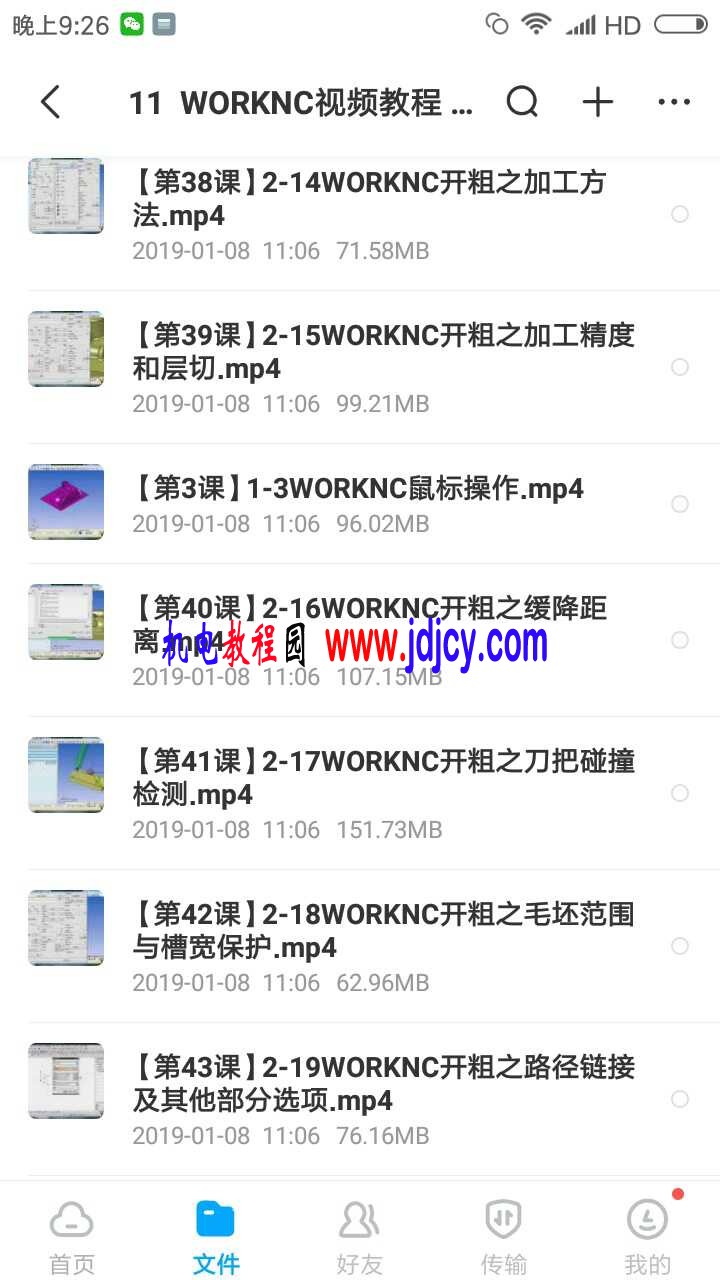Select the circle next to 第38课 file

pyautogui.click(x=680, y=214)
